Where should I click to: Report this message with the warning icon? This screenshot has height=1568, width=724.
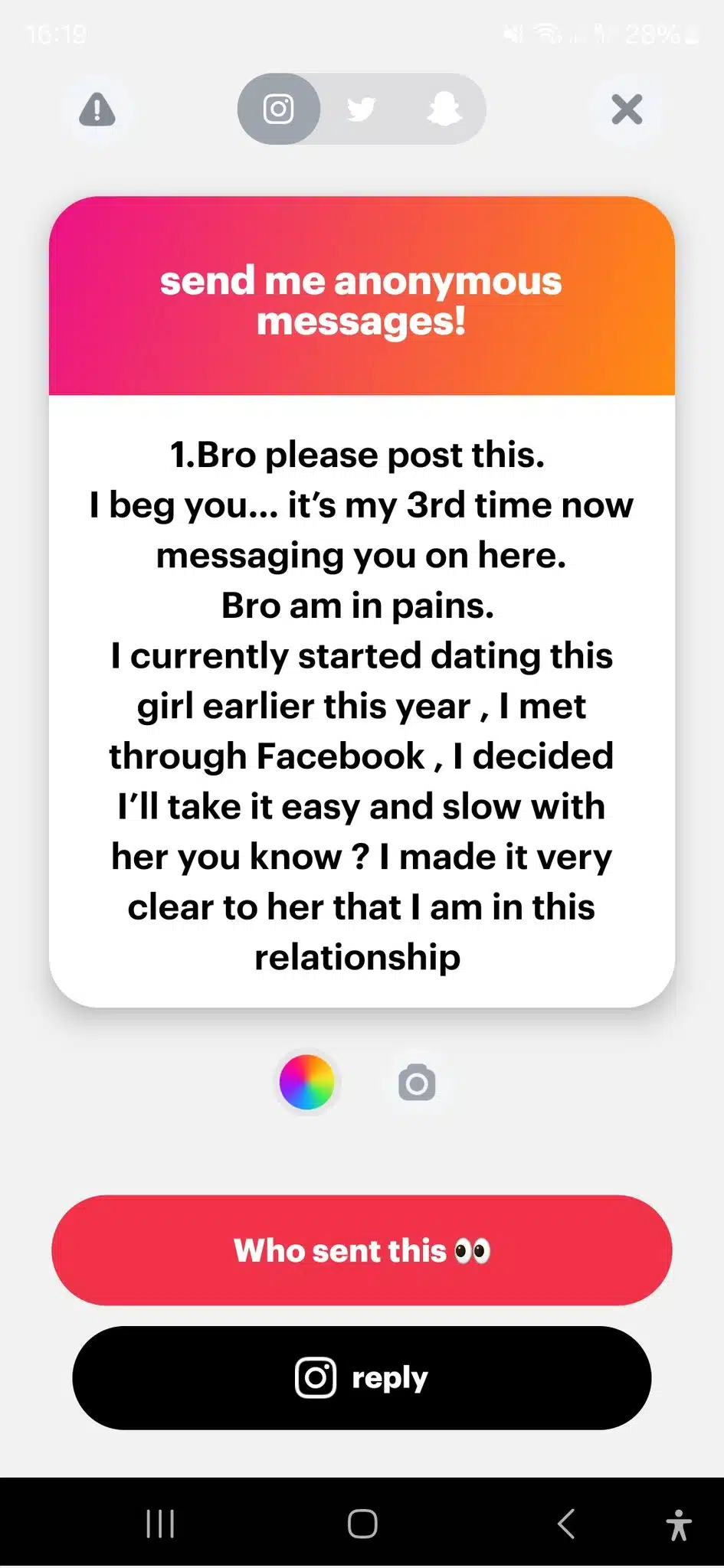pos(97,109)
